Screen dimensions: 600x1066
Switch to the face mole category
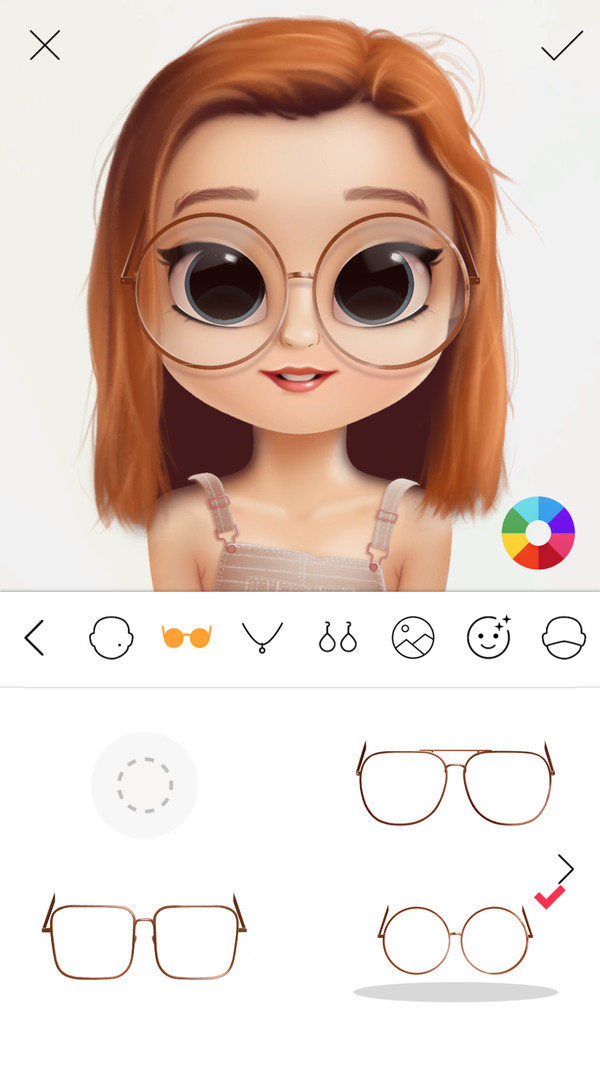110,637
